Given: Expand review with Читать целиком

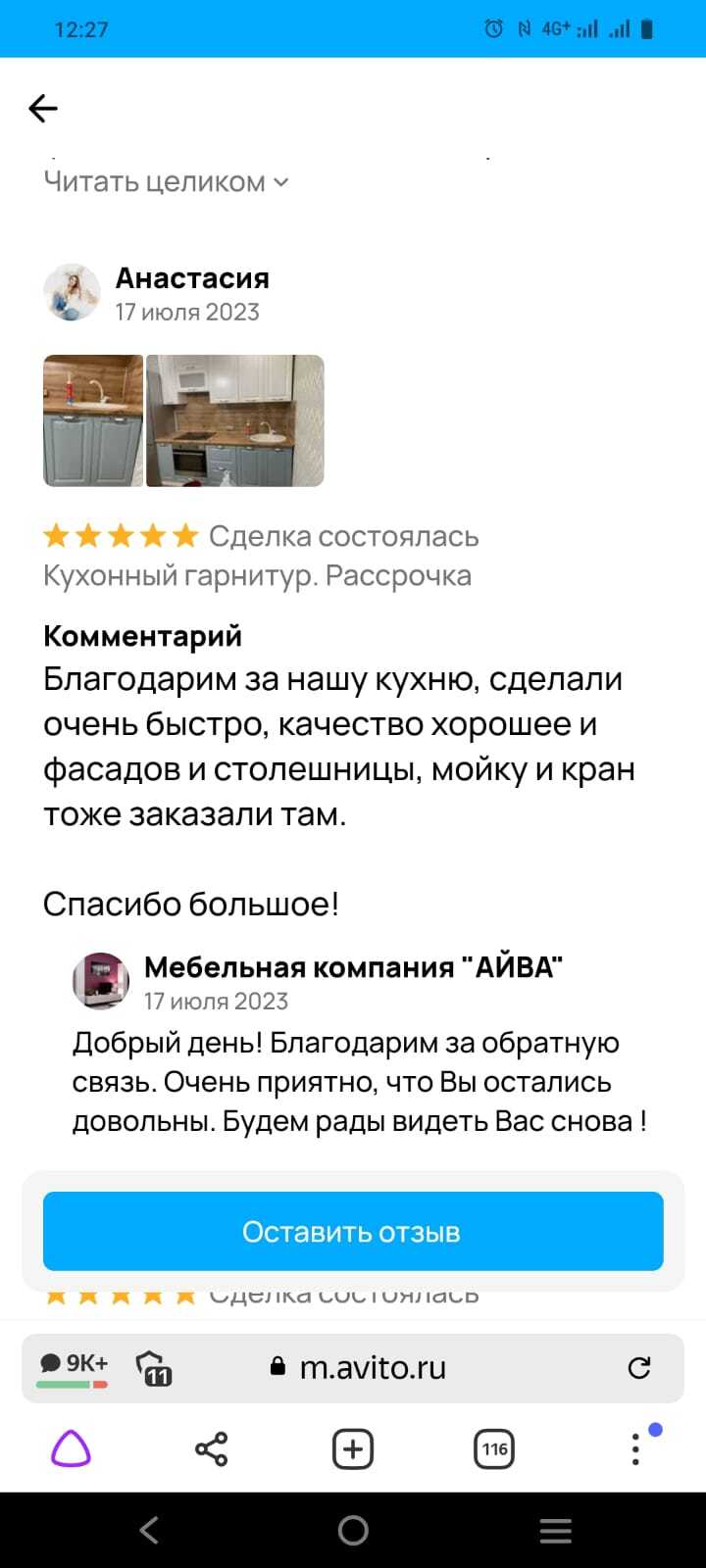Looking at the screenshot, I should (166, 182).
